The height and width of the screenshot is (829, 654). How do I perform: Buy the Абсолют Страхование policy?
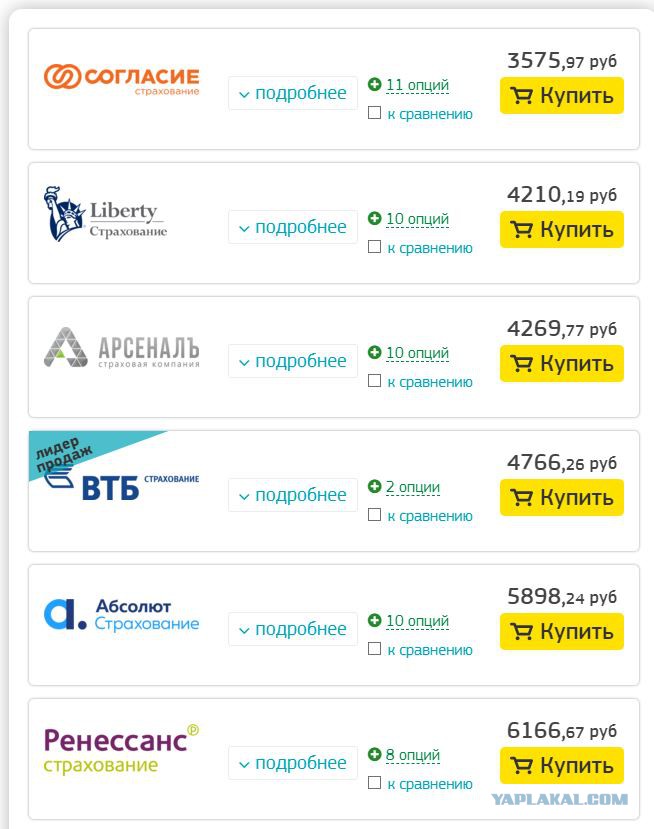click(x=561, y=631)
